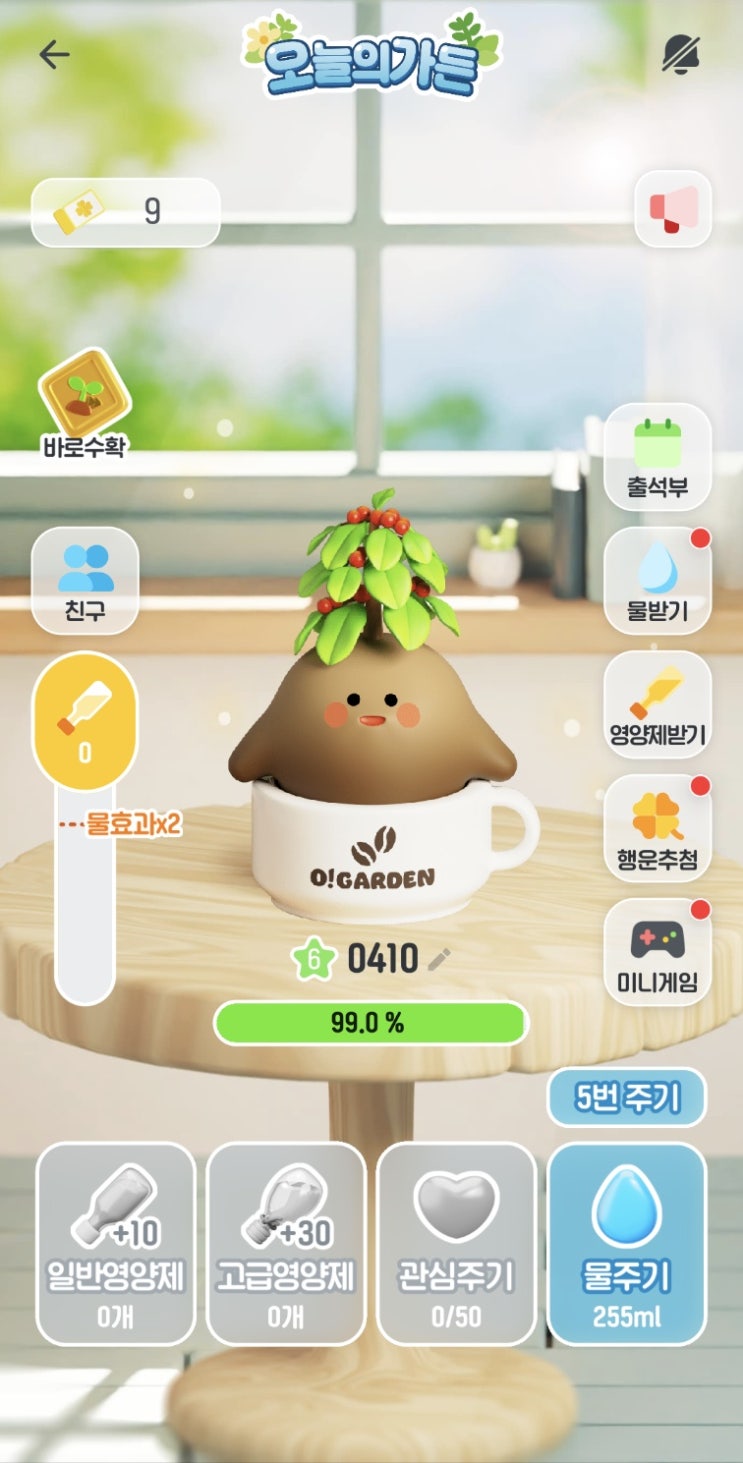The image size is (743, 1463).
Task: Tap the 관심주기 heart button
Action: tap(457, 1244)
